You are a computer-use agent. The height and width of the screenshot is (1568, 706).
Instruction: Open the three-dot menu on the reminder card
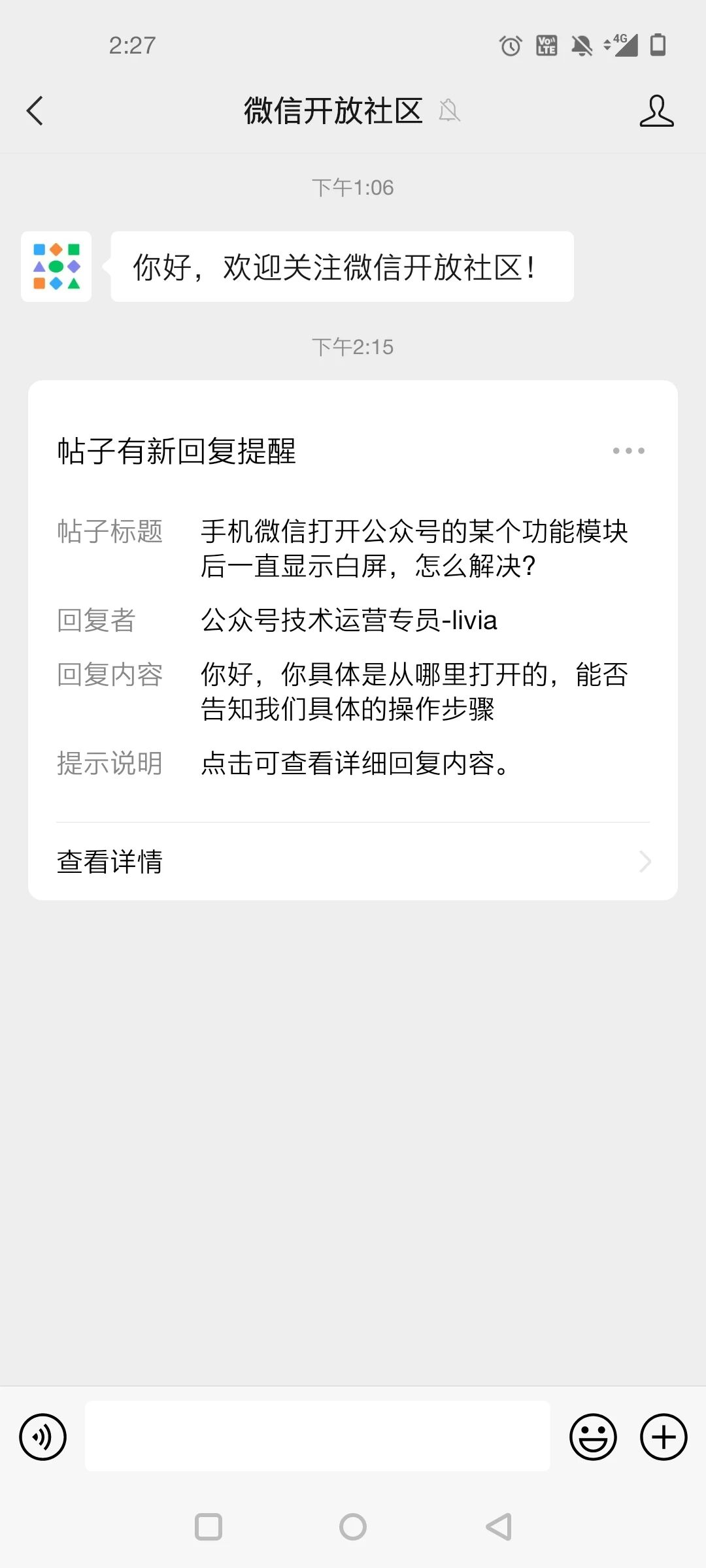point(628,451)
